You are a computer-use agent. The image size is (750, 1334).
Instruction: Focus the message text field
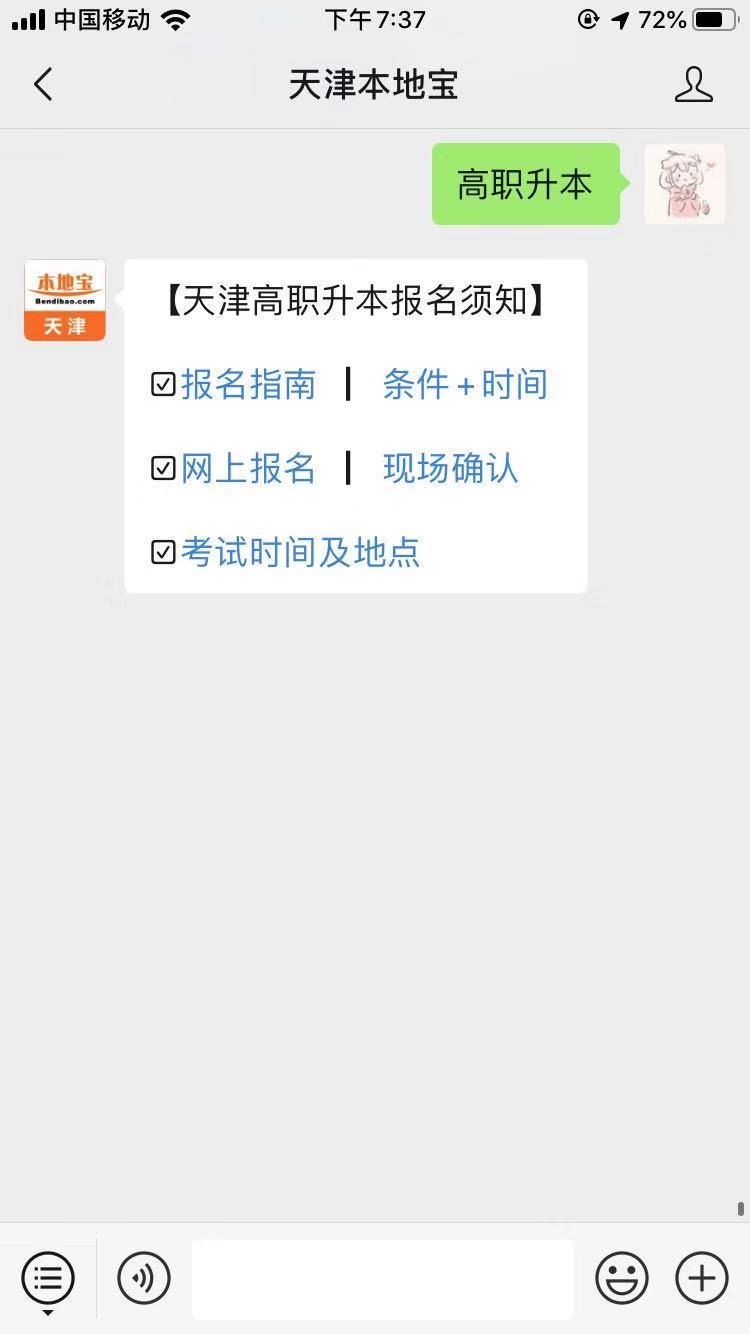pyautogui.click(x=382, y=1278)
